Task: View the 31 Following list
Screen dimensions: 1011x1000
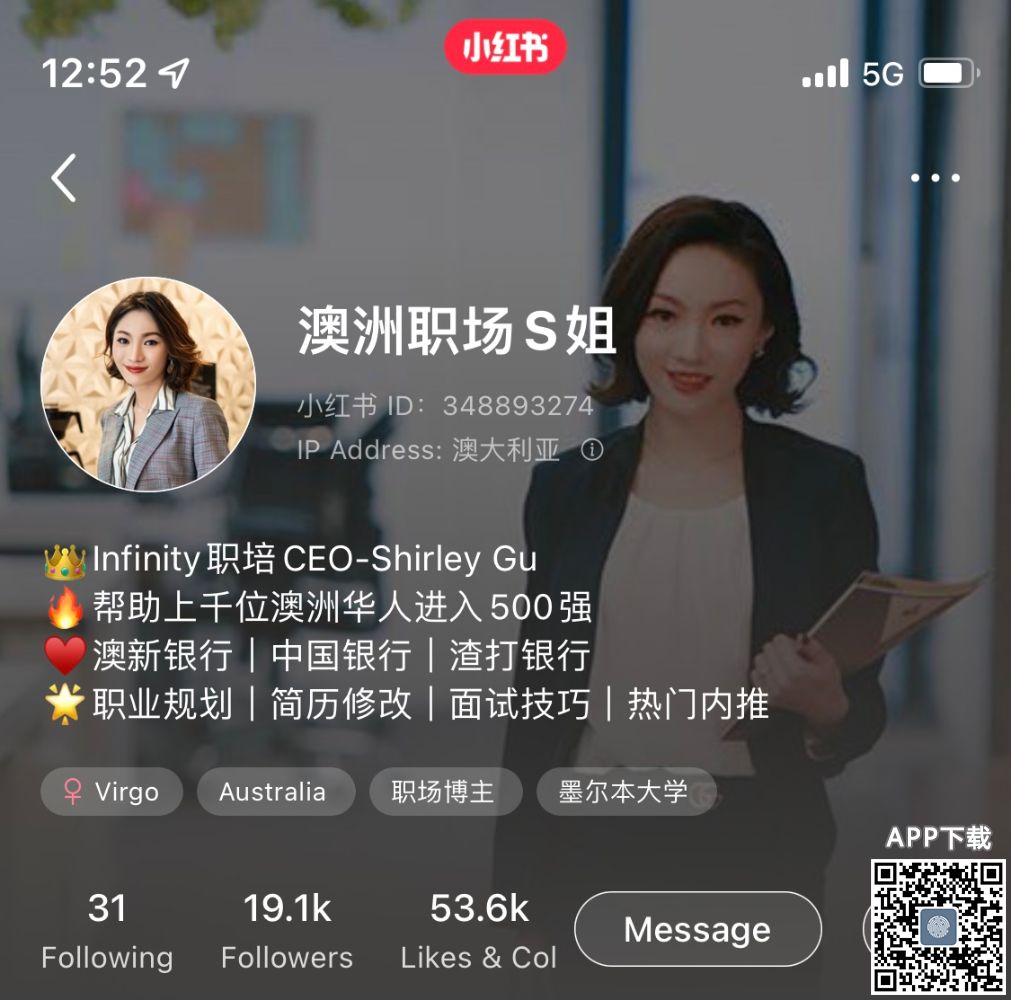Action: click(x=107, y=930)
